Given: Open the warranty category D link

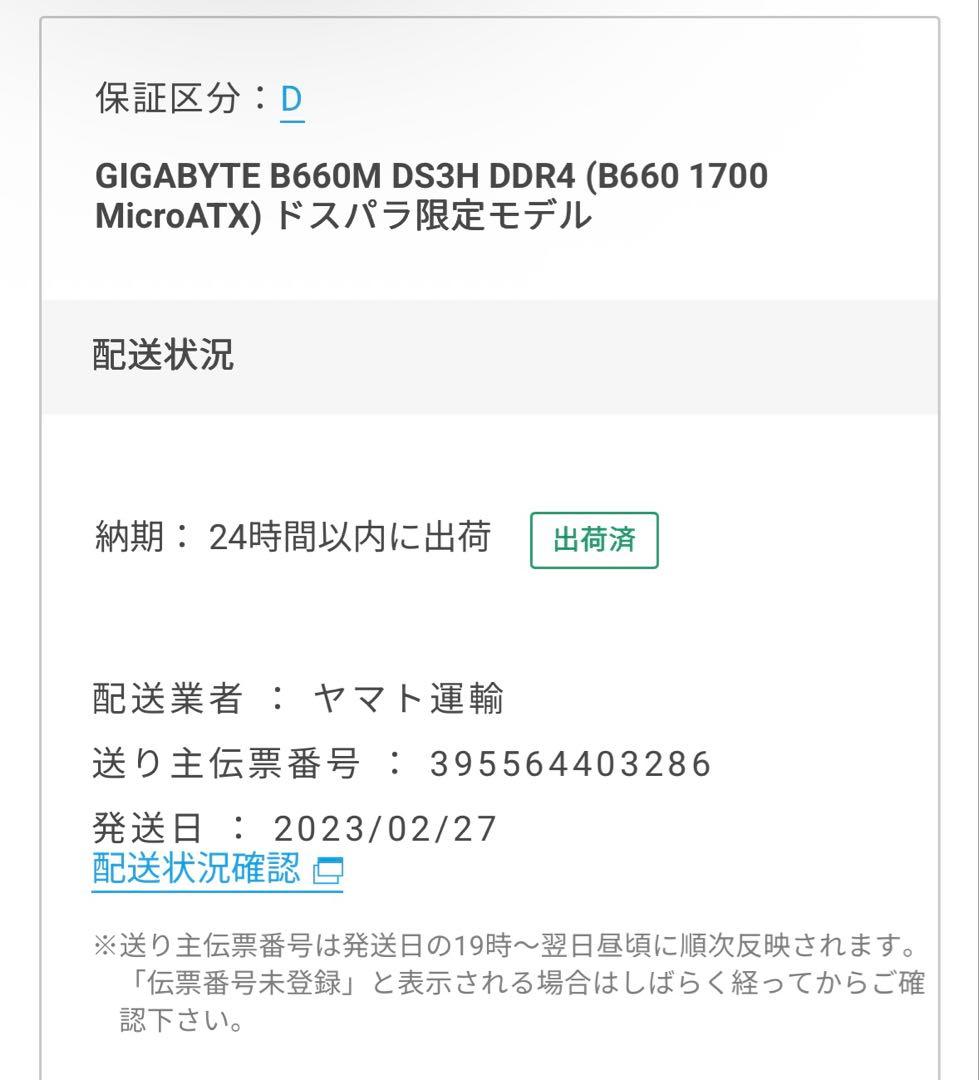Looking at the screenshot, I should pos(292,101).
